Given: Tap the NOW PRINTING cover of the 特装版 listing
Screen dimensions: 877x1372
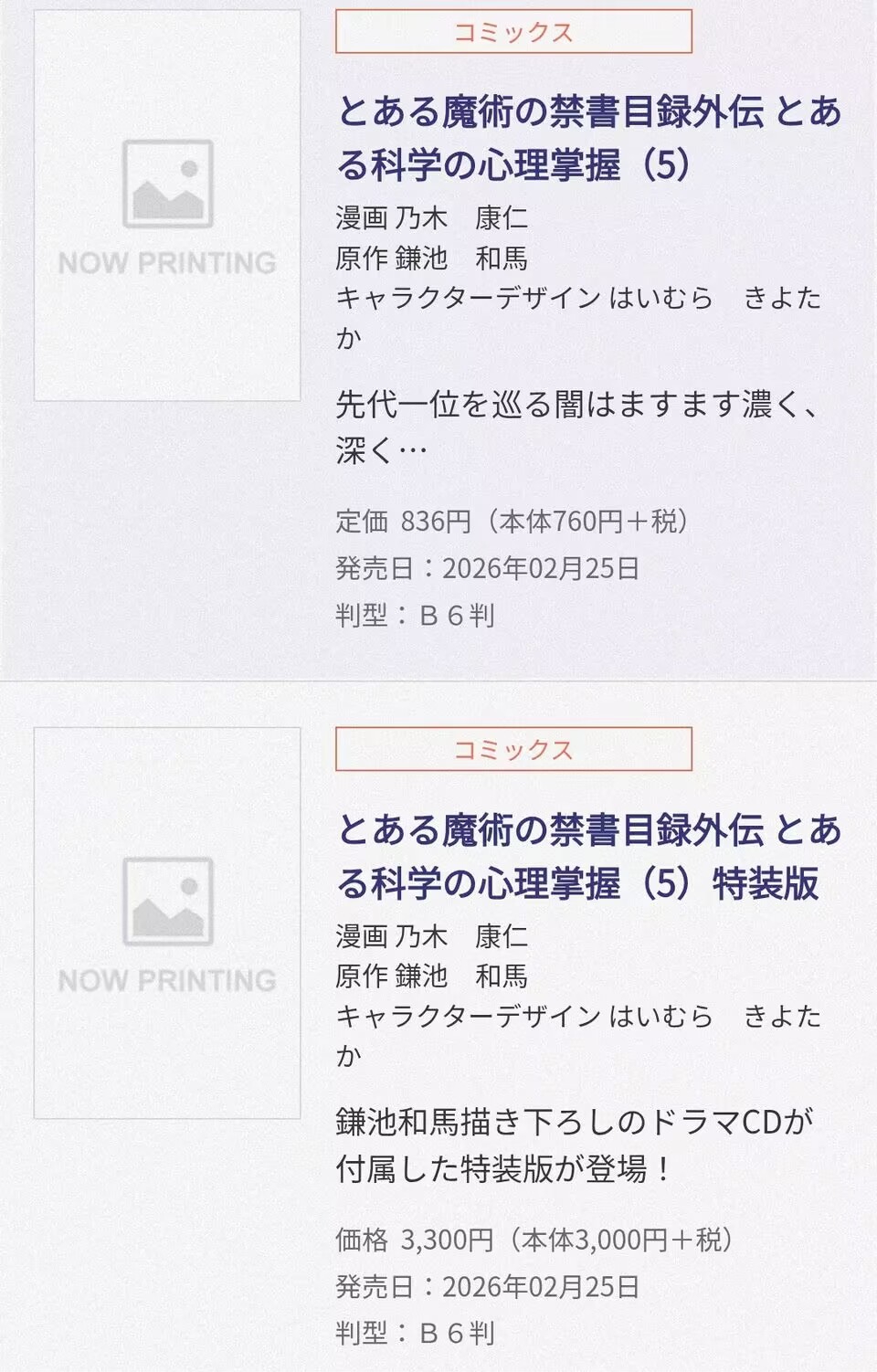Looking at the screenshot, I should (167, 923).
